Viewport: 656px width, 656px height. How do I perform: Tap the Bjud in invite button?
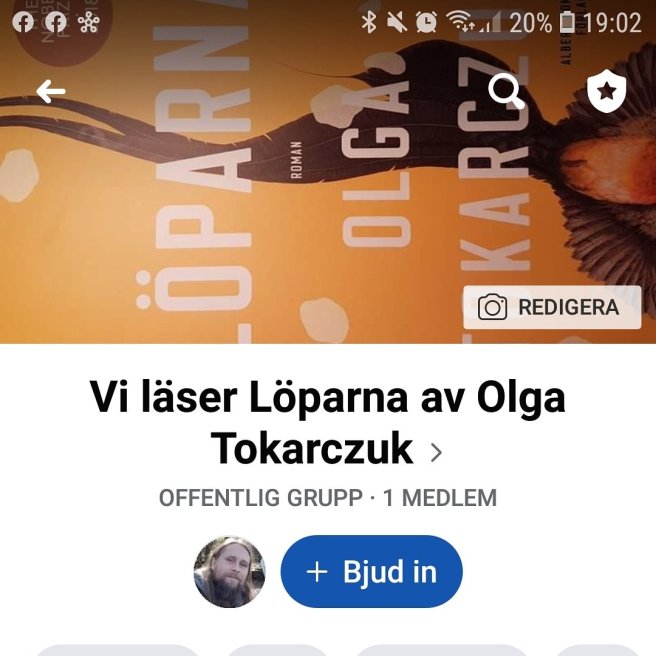click(372, 572)
